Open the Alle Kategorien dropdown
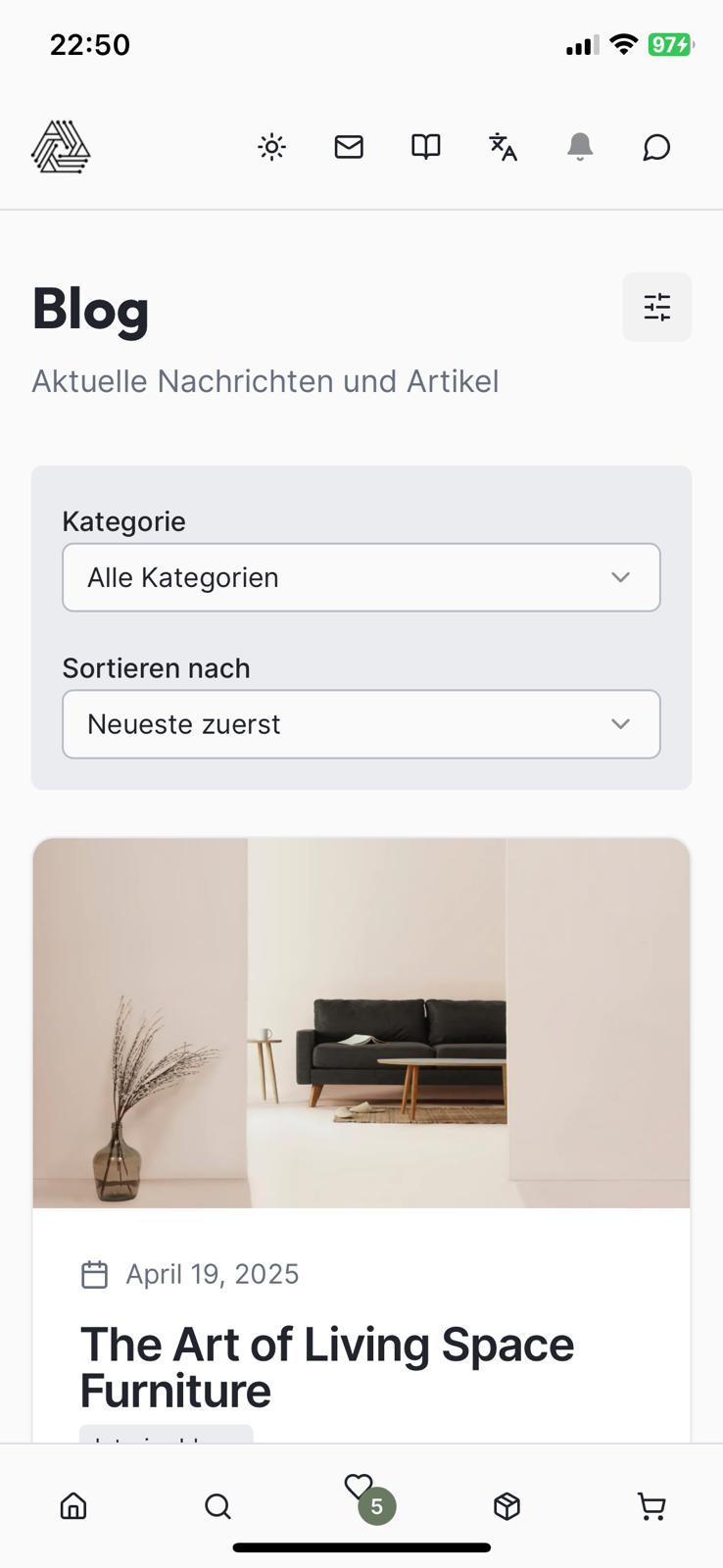The height and width of the screenshot is (1568, 723). 361,577
